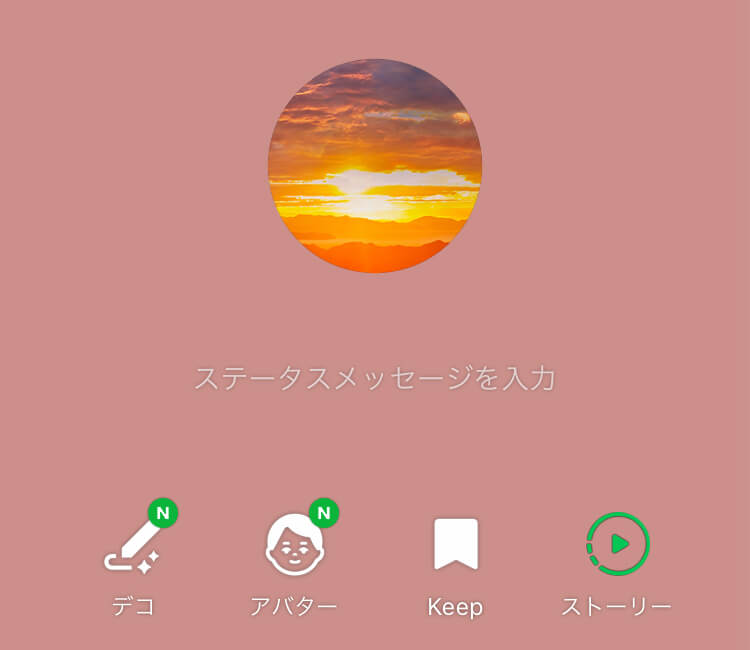Tap the sunset profile picture

pos(375,166)
